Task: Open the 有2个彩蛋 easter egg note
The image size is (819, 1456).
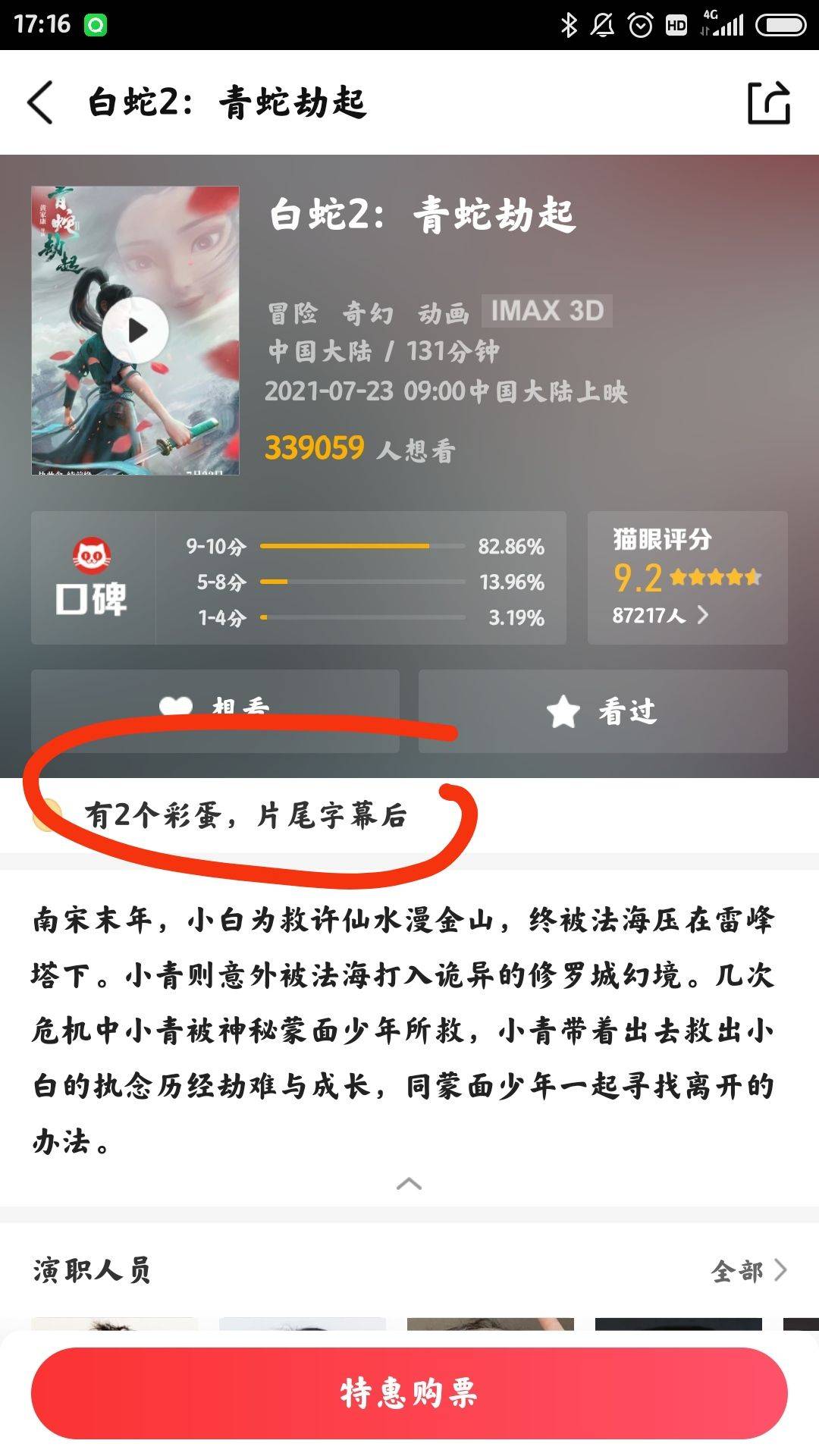Action: (246, 816)
